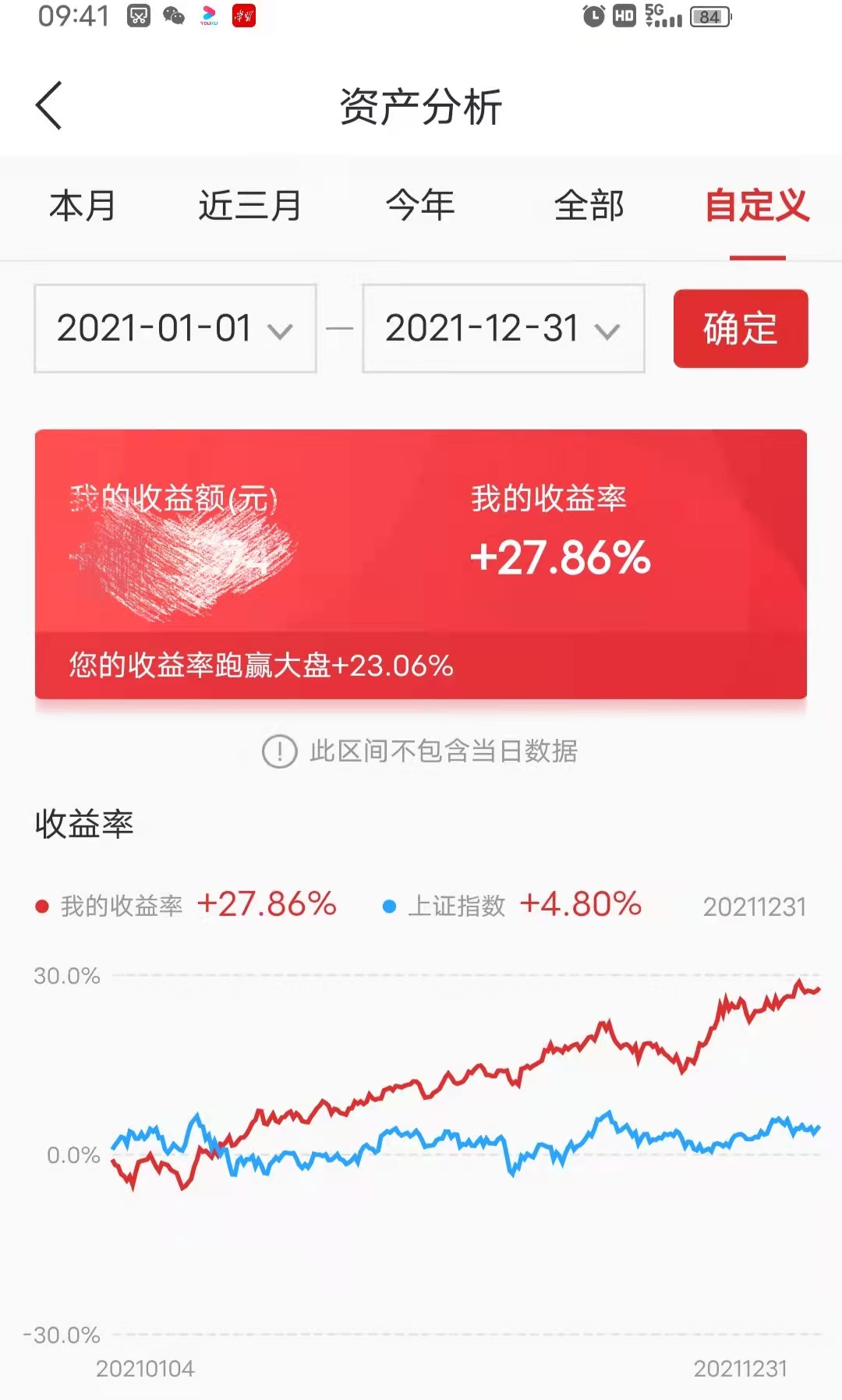Viewport: 842px width, 1400px height.
Task: Show the 全部 period tab
Action: point(589,206)
